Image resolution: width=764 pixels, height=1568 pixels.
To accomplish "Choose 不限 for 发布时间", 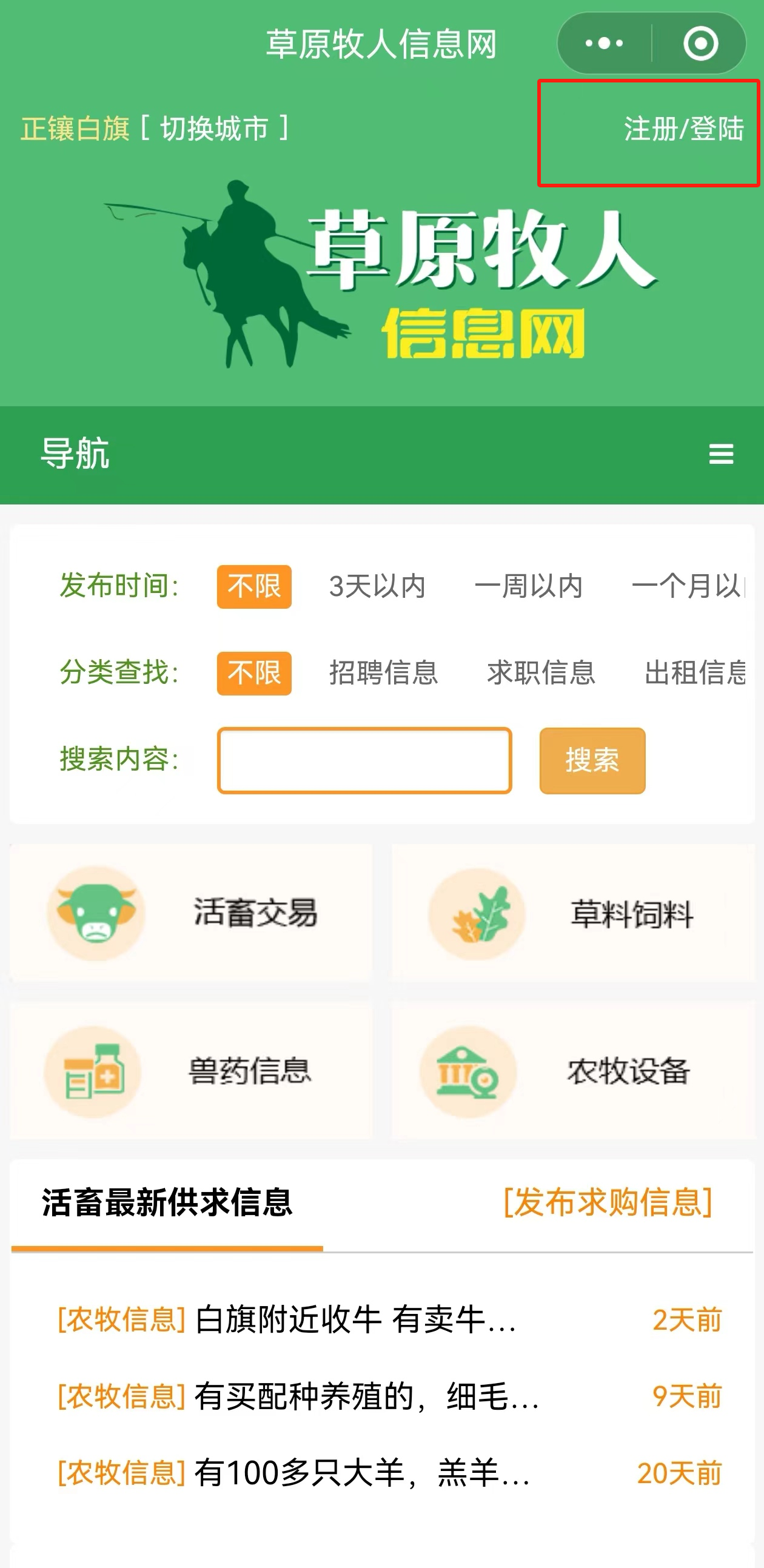I will [x=254, y=586].
